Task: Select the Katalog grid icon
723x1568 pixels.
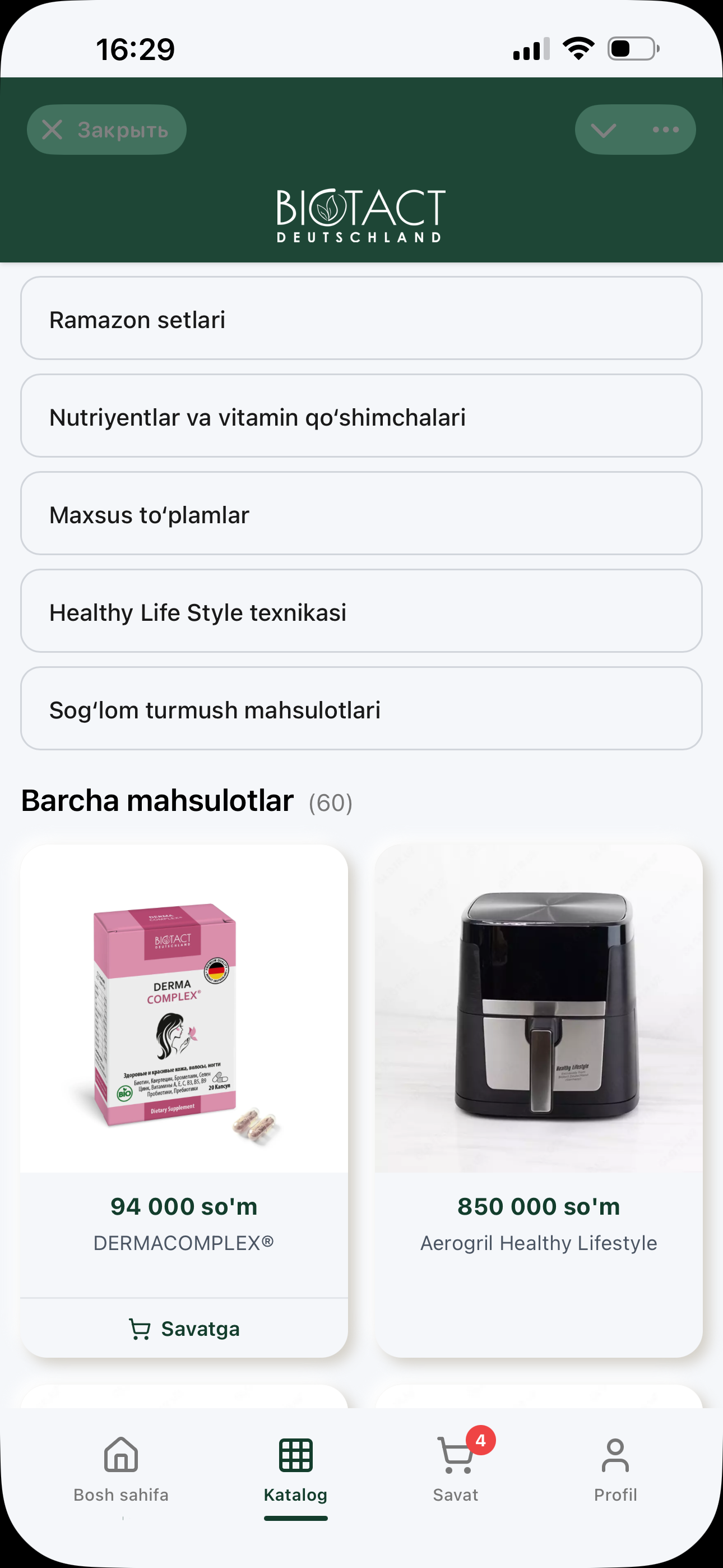Action: (295, 1455)
